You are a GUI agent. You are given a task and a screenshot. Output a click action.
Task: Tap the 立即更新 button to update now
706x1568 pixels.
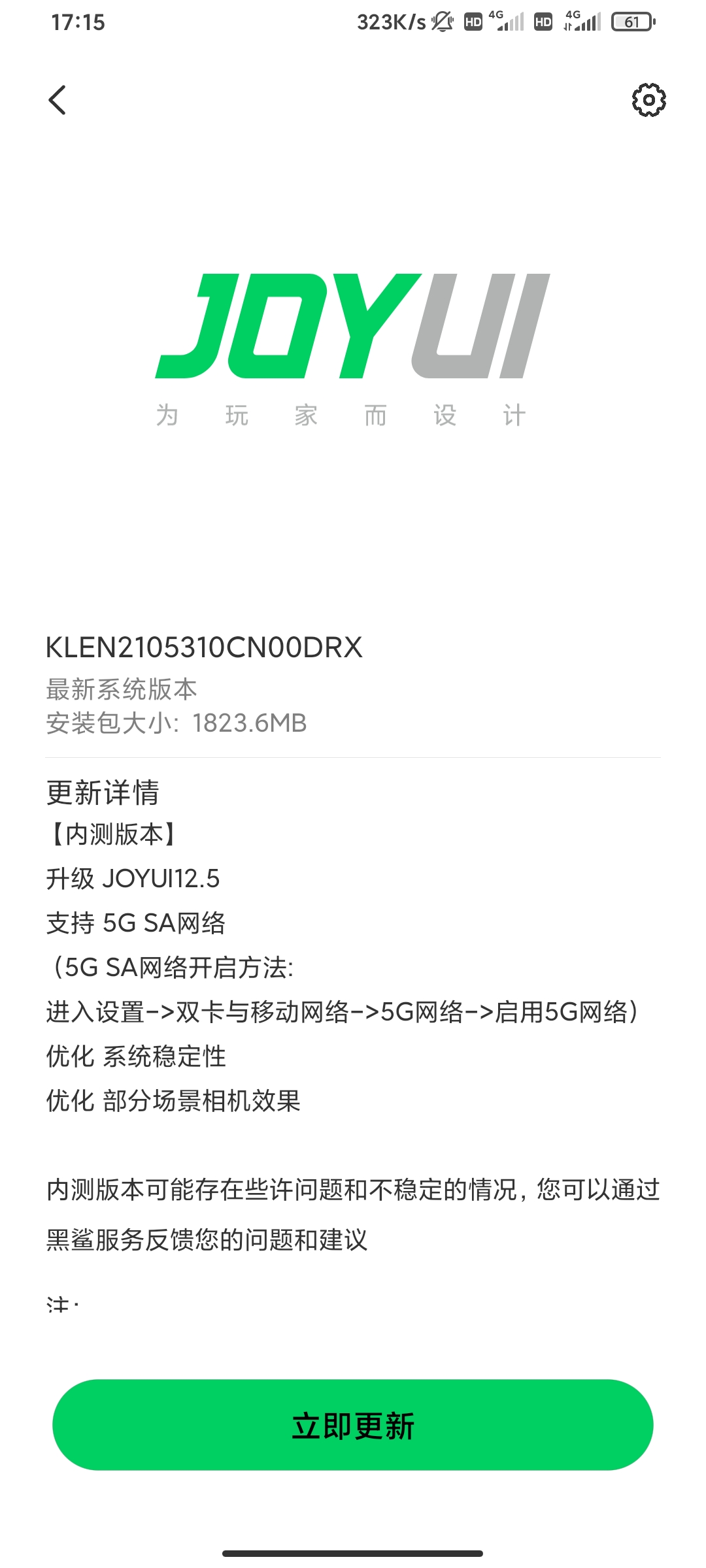353,1425
